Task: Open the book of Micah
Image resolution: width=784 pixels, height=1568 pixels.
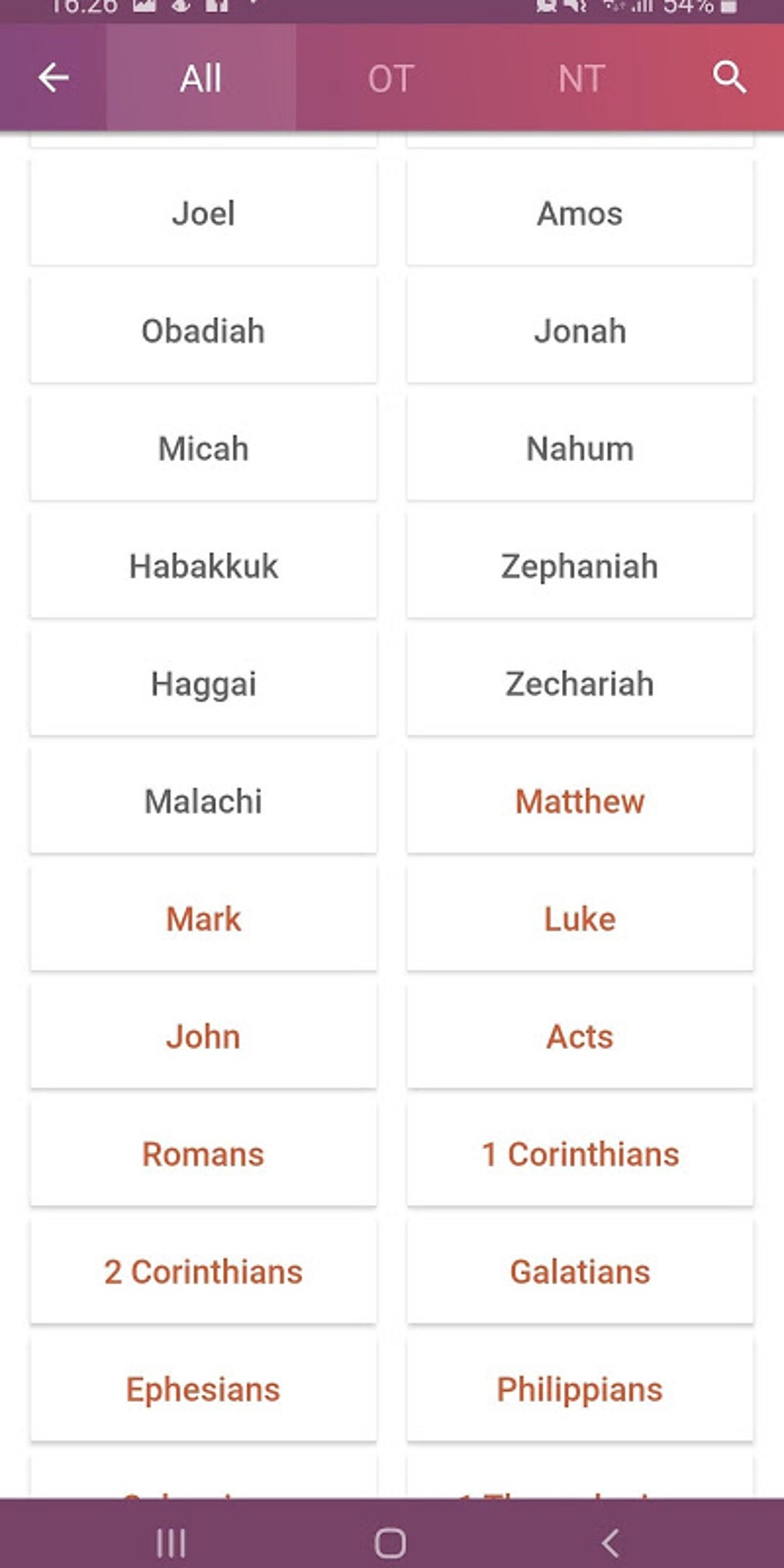Action: (204, 448)
